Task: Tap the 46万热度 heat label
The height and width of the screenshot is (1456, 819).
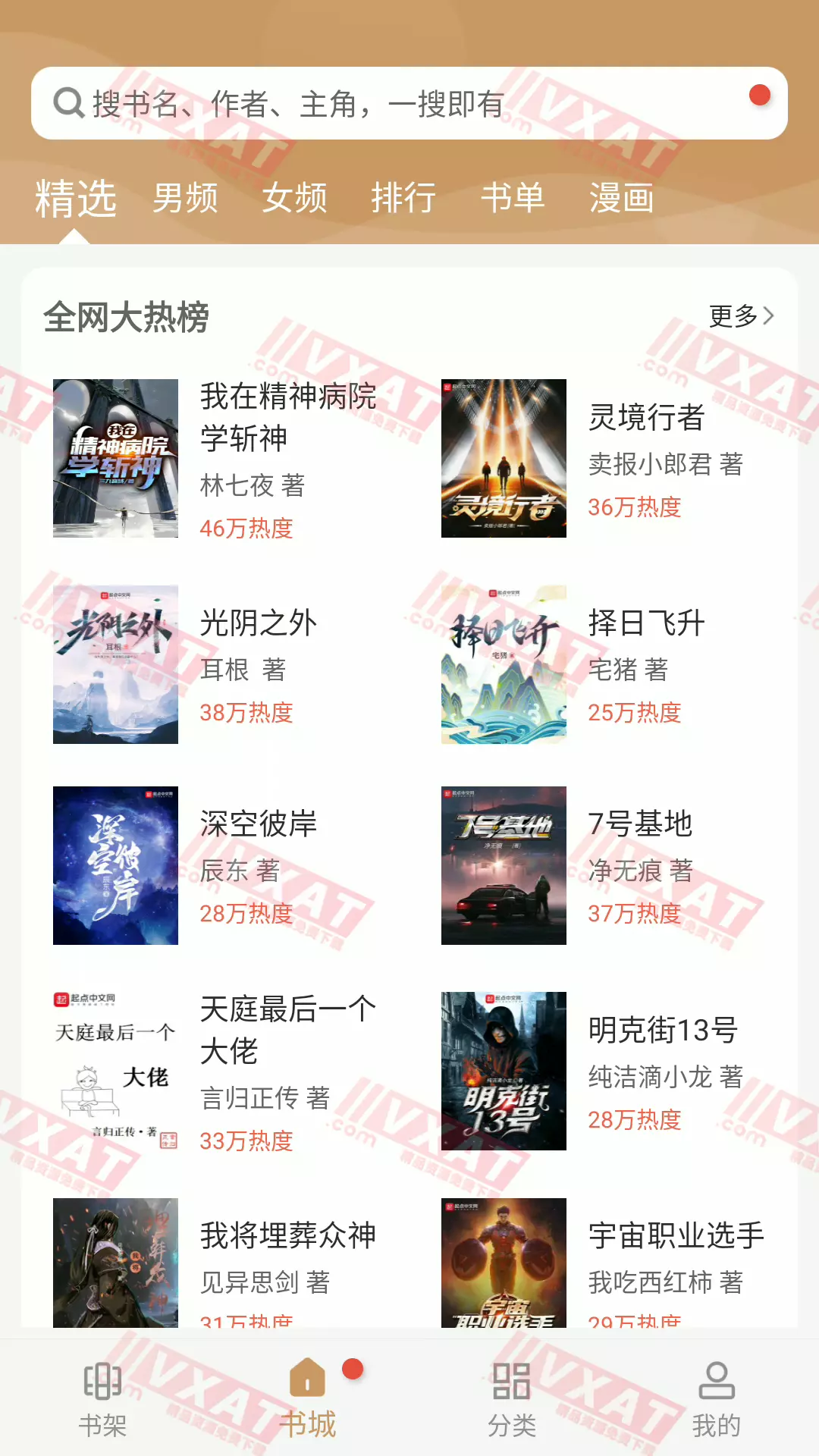Action: (x=246, y=529)
